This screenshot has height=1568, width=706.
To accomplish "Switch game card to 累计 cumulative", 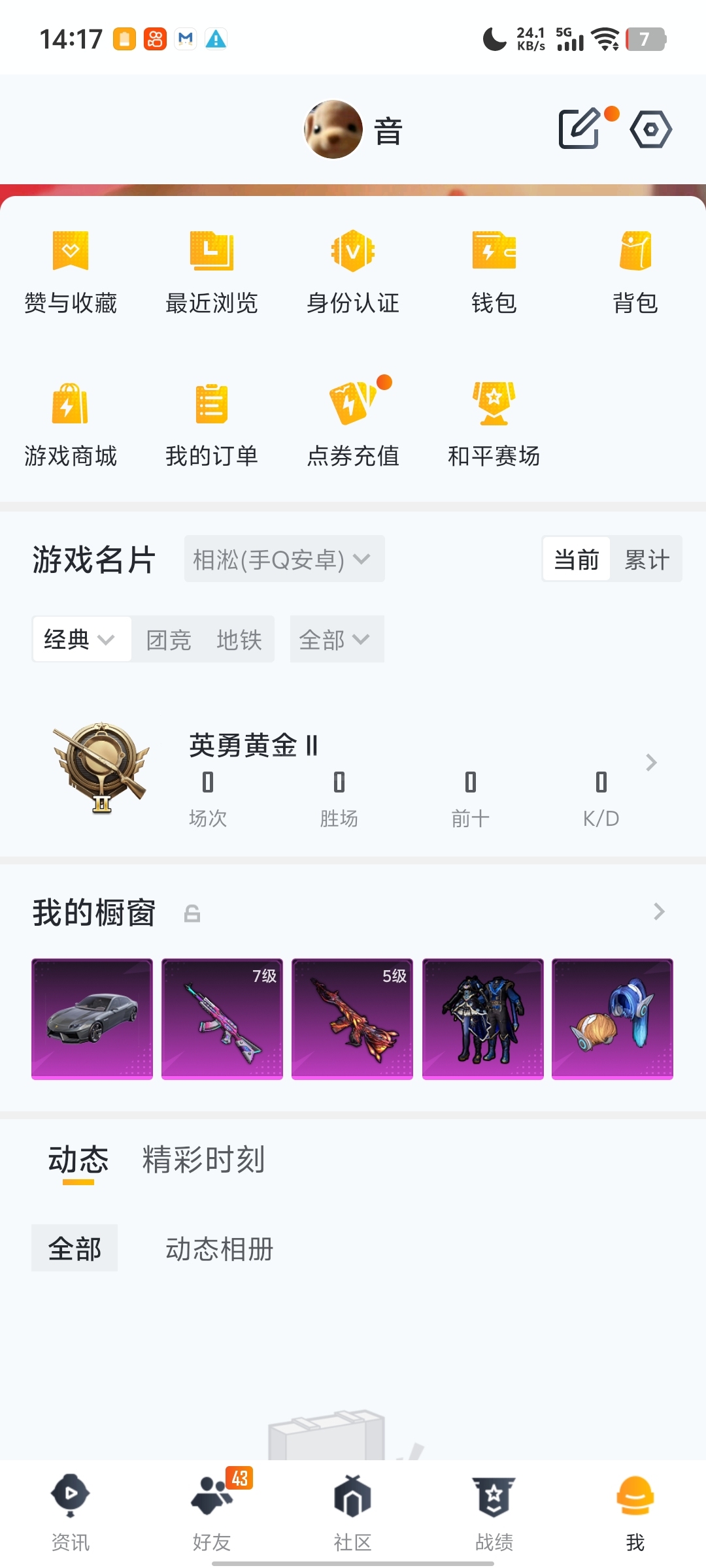I will coord(646,559).
